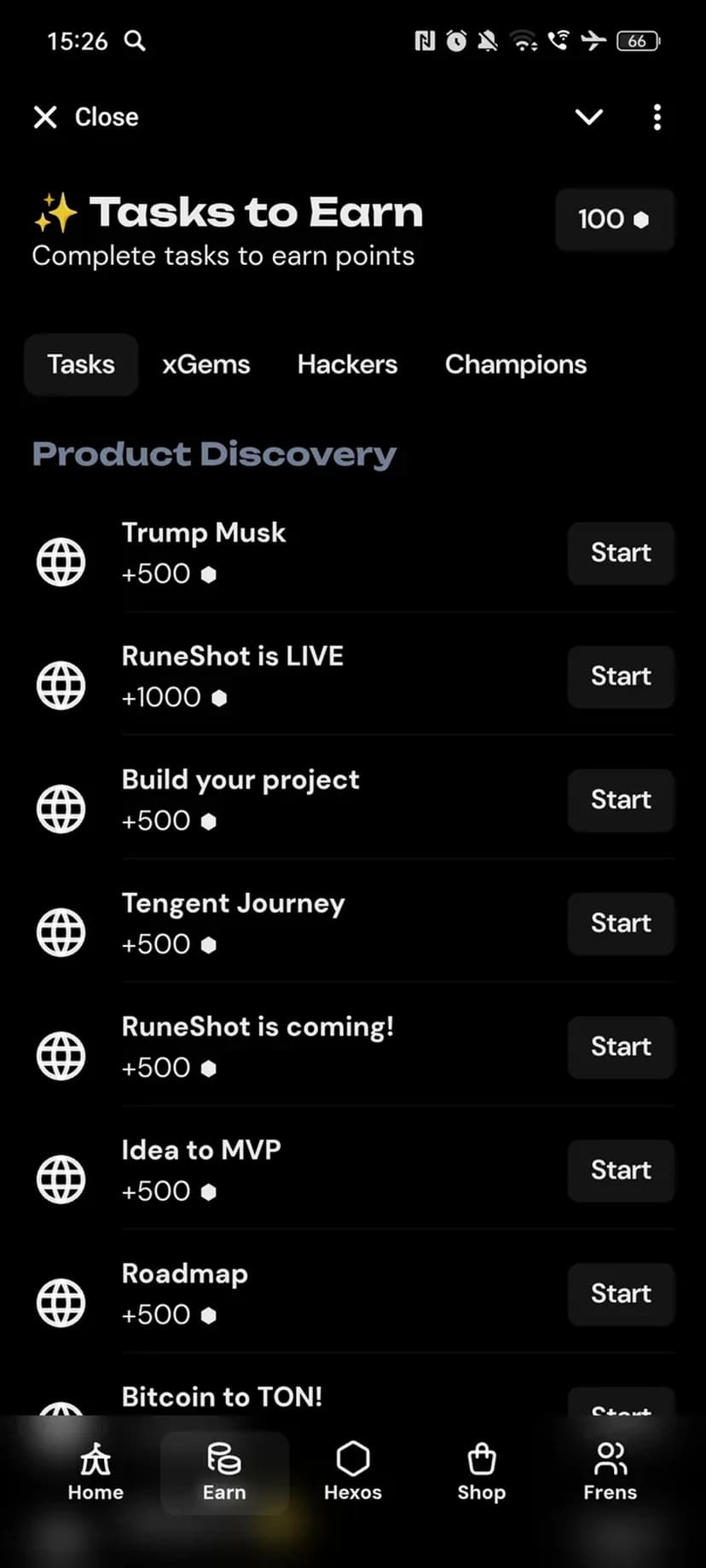Select the Earn tab

pos(224,1473)
